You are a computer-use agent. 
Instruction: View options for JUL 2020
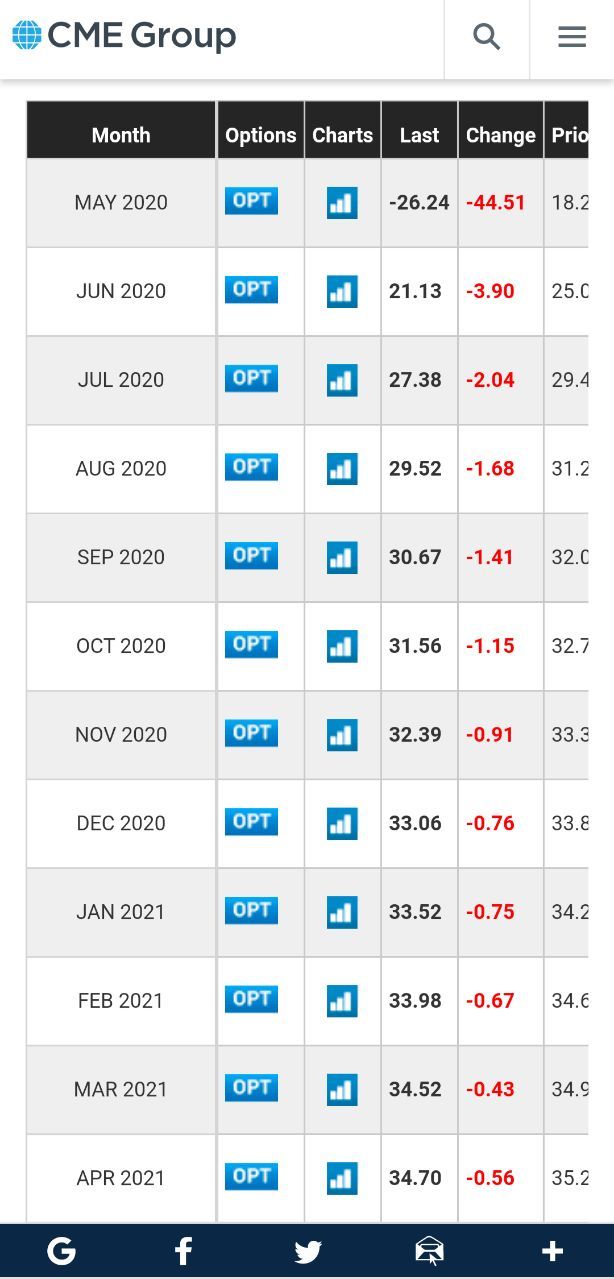click(251, 378)
